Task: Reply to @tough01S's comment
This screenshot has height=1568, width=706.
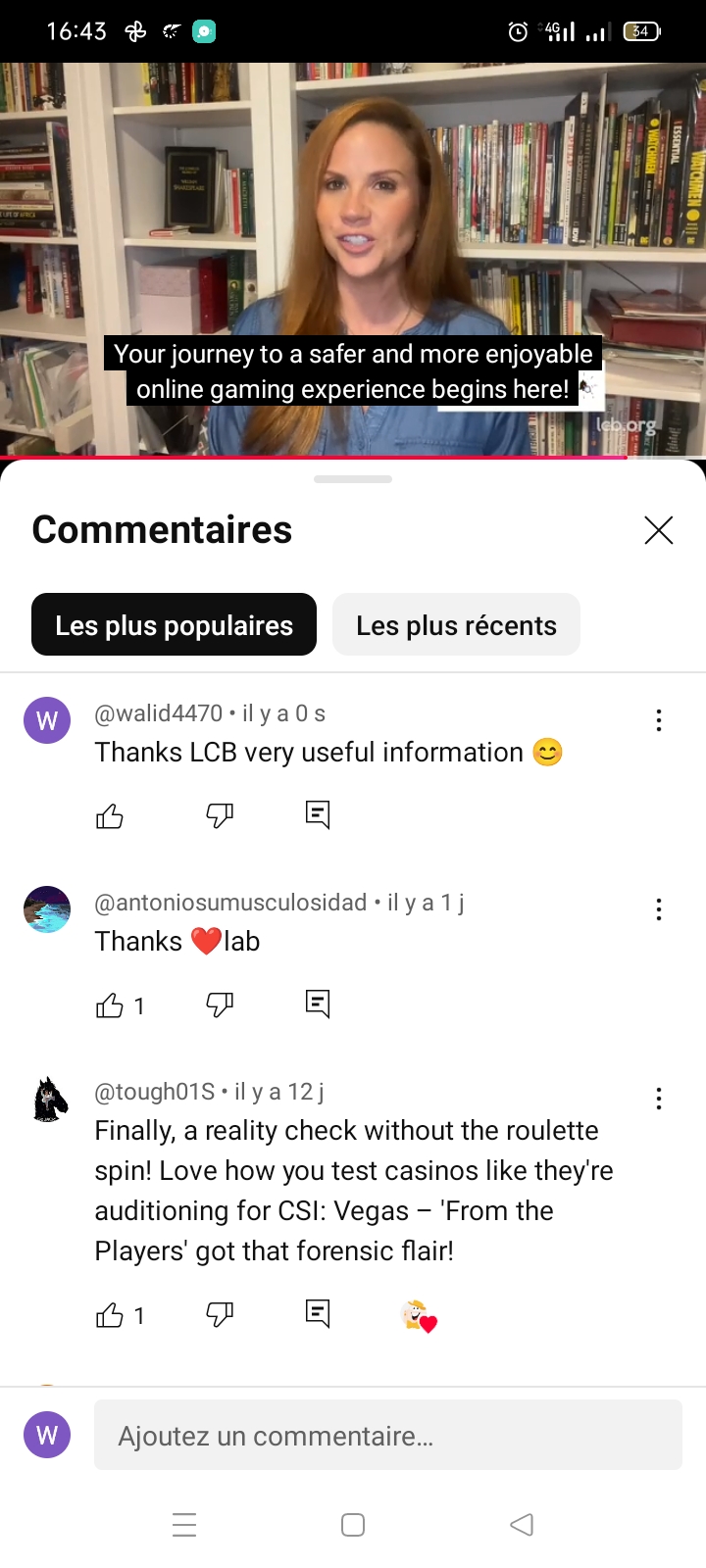Action: tap(317, 1315)
